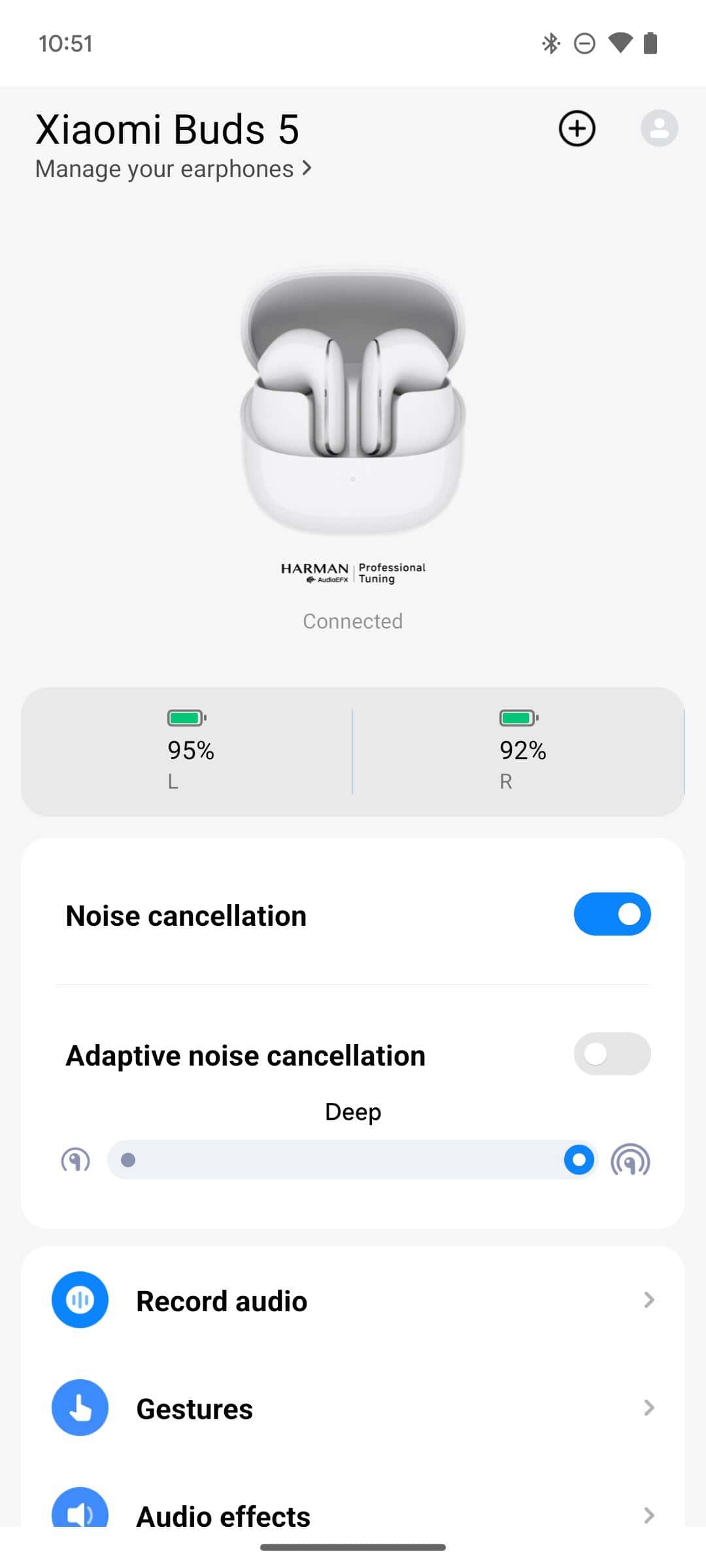The image size is (706, 1568).
Task: Expand Manage your earphones settings
Action: pos(173,169)
